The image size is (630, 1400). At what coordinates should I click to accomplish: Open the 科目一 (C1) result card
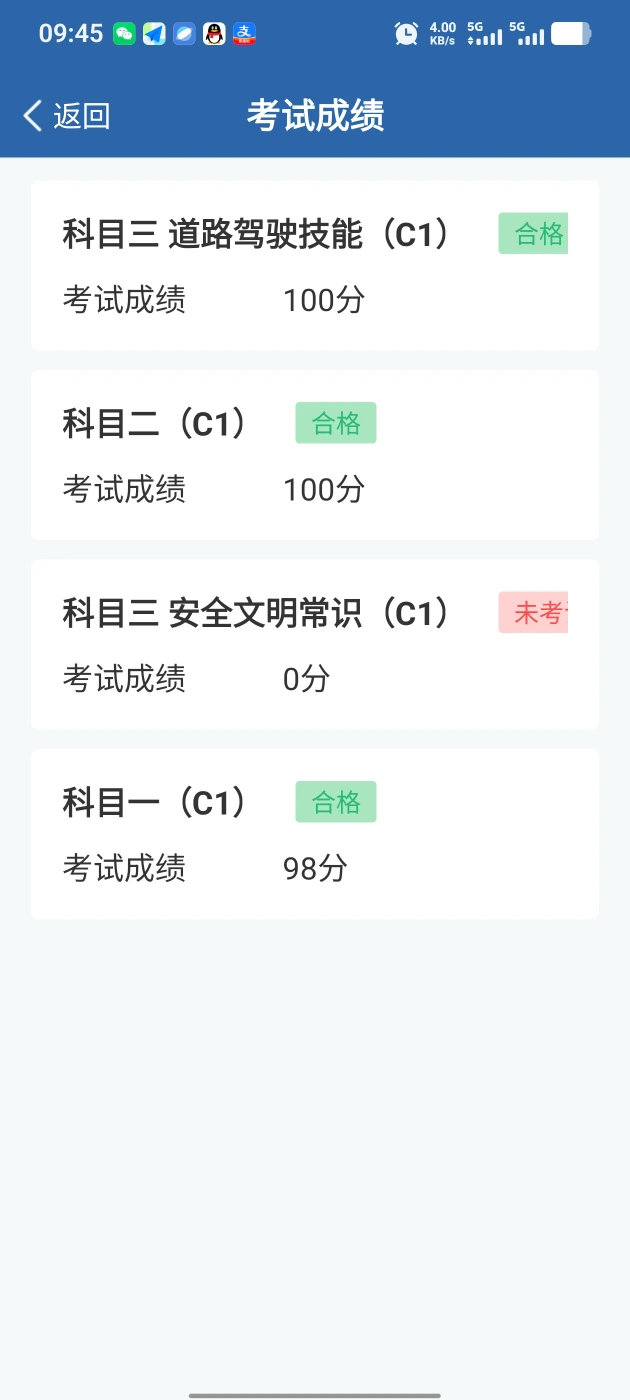pos(315,834)
